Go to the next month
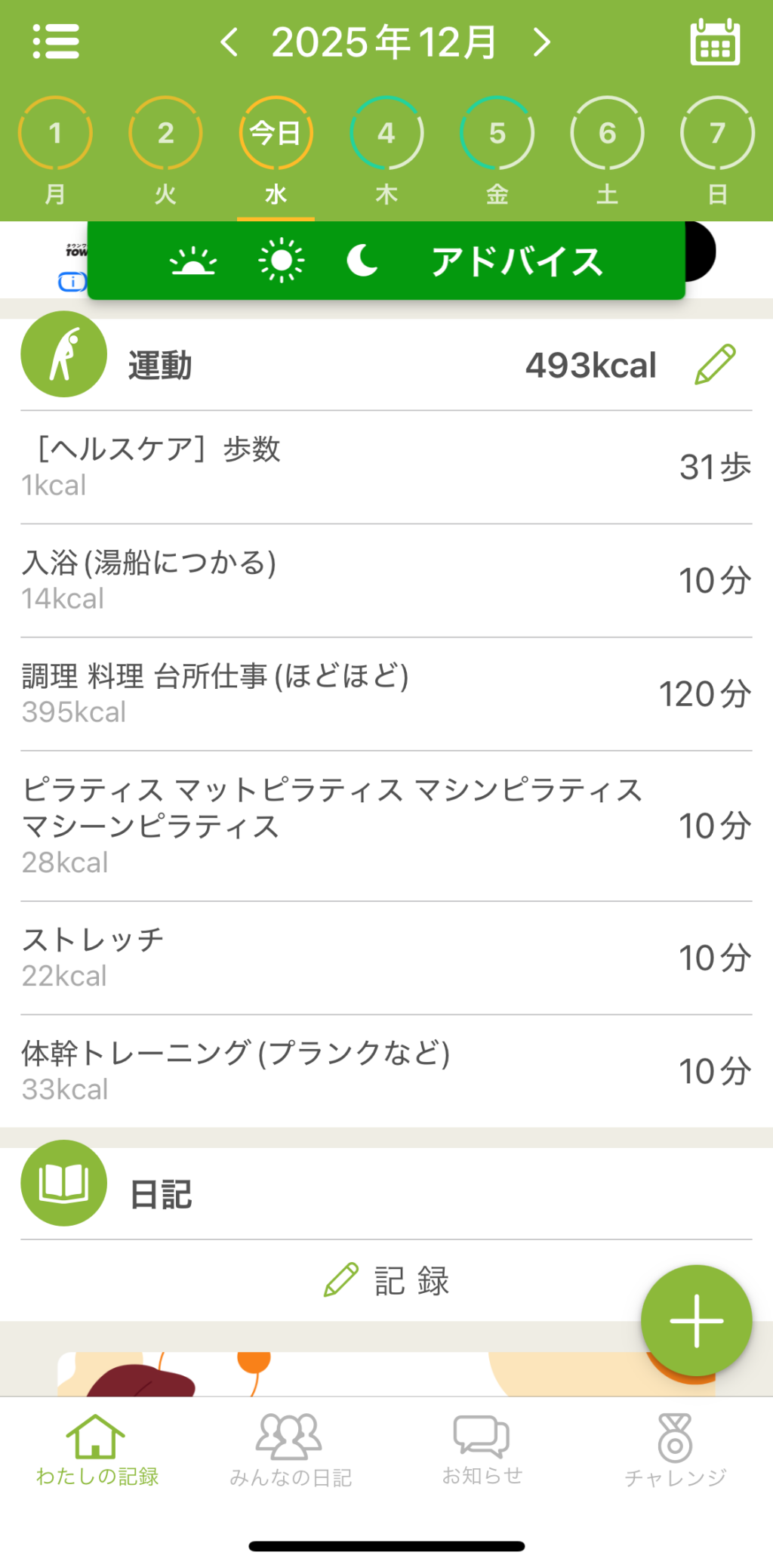The height and width of the screenshot is (1568, 773). [542, 42]
